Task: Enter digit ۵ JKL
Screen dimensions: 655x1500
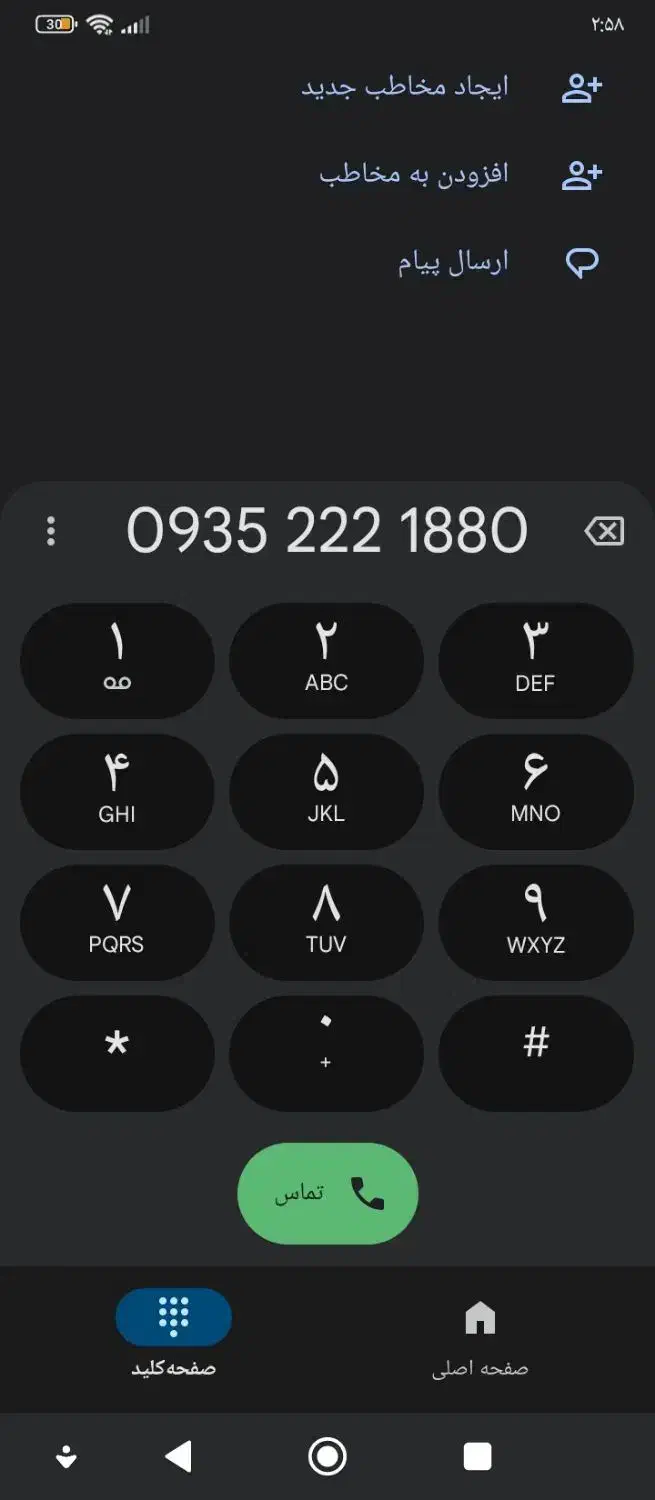Action: coord(326,791)
